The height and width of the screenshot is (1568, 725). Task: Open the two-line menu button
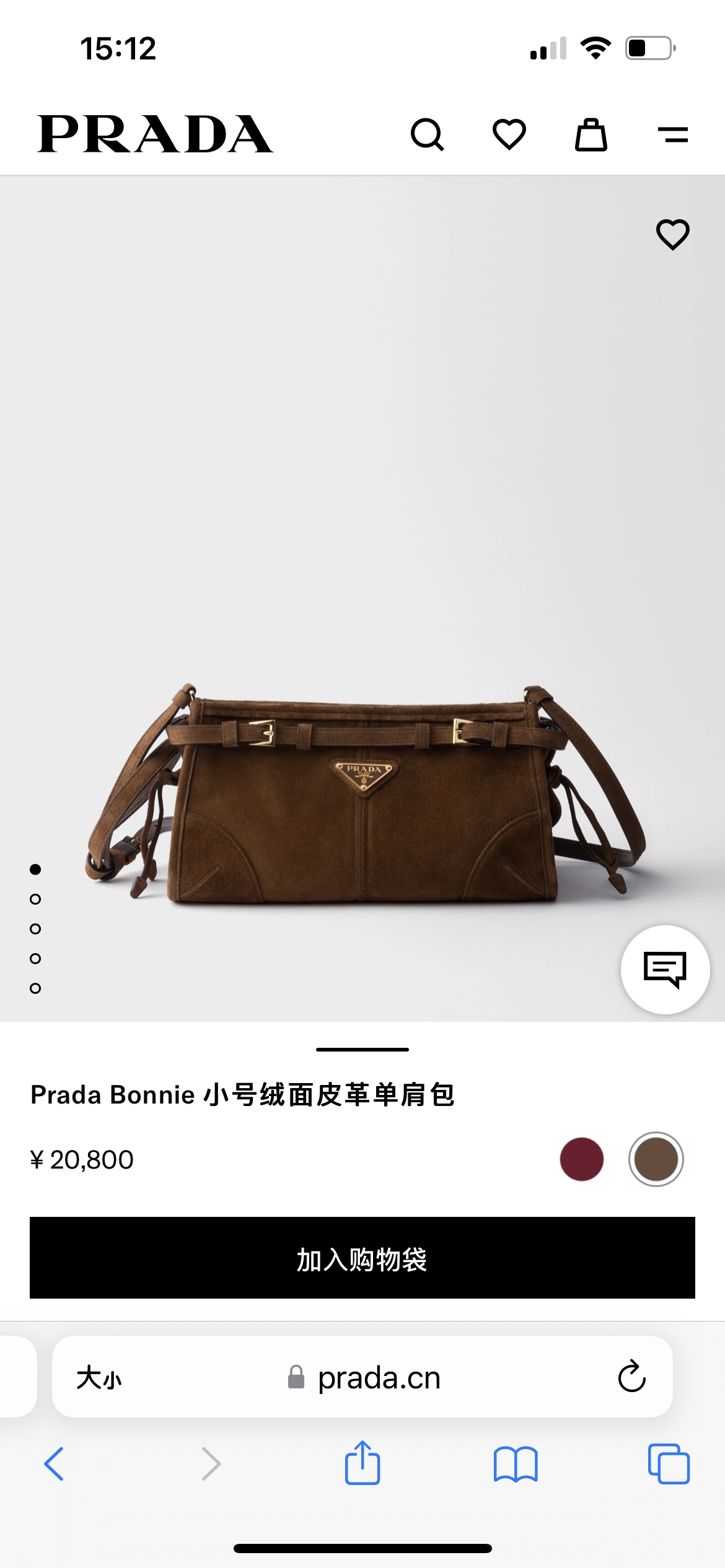(673, 134)
